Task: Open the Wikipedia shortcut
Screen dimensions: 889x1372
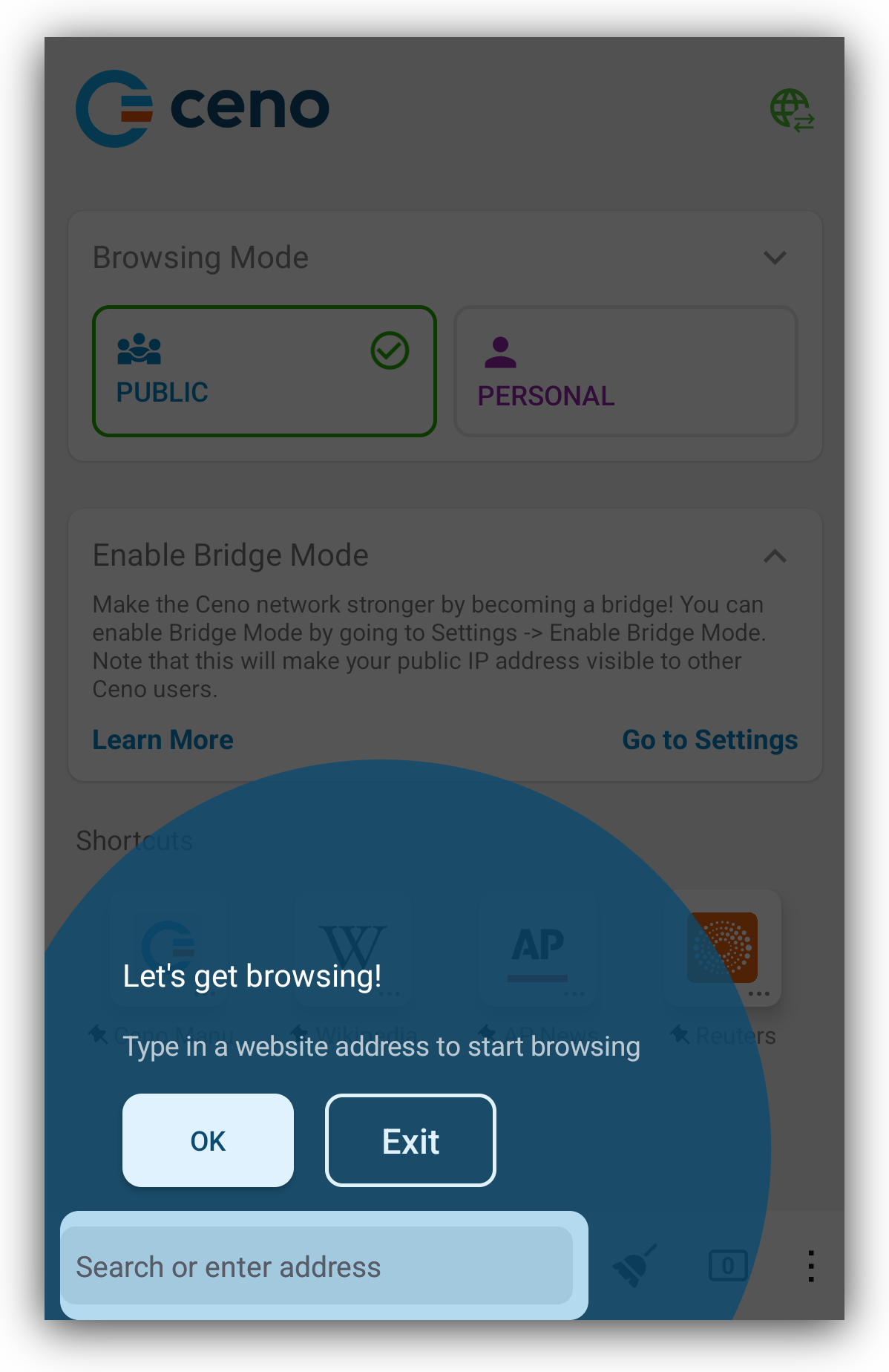Action: pyautogui.click(x=353, y=948)
